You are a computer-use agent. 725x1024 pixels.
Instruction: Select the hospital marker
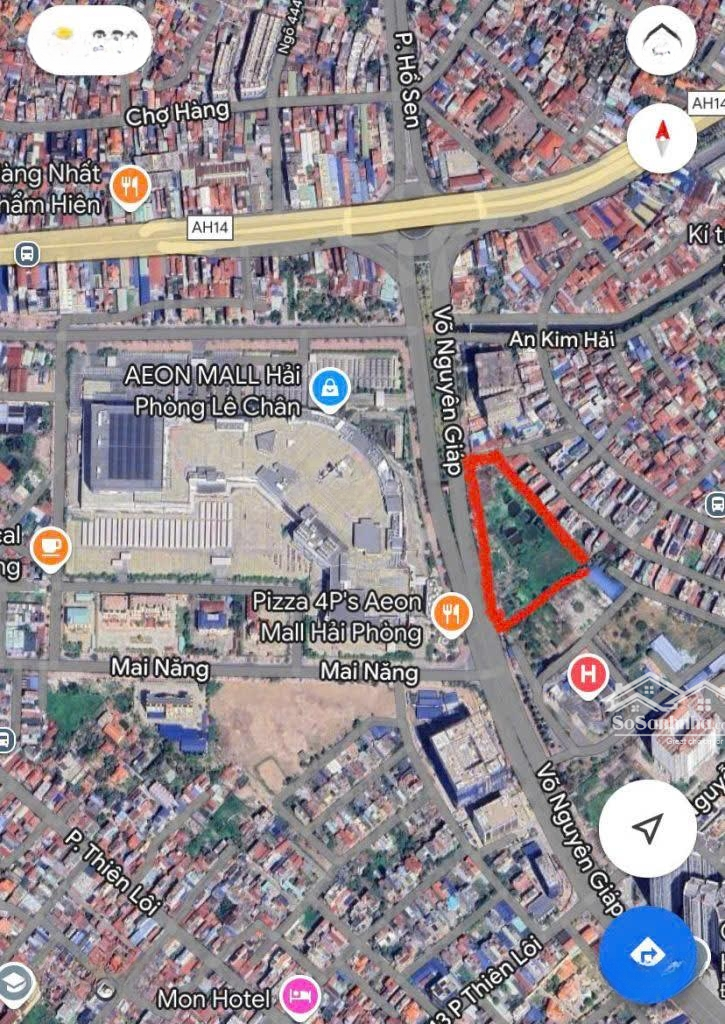pos(588,675)
